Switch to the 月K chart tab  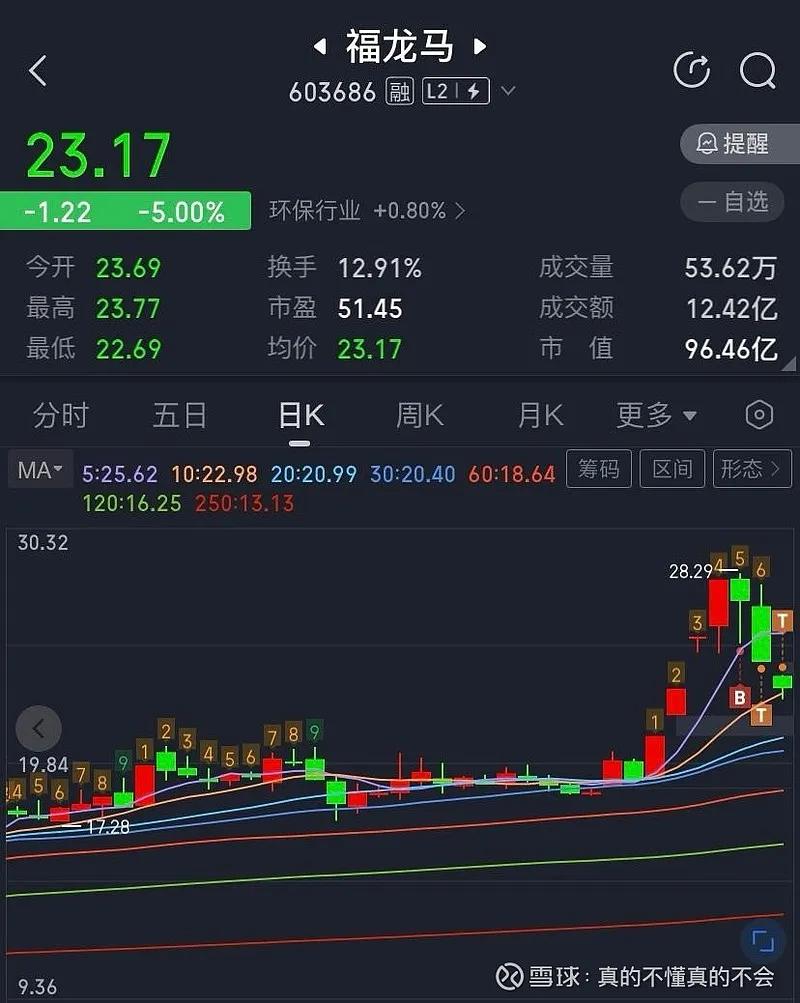[540, 415]
